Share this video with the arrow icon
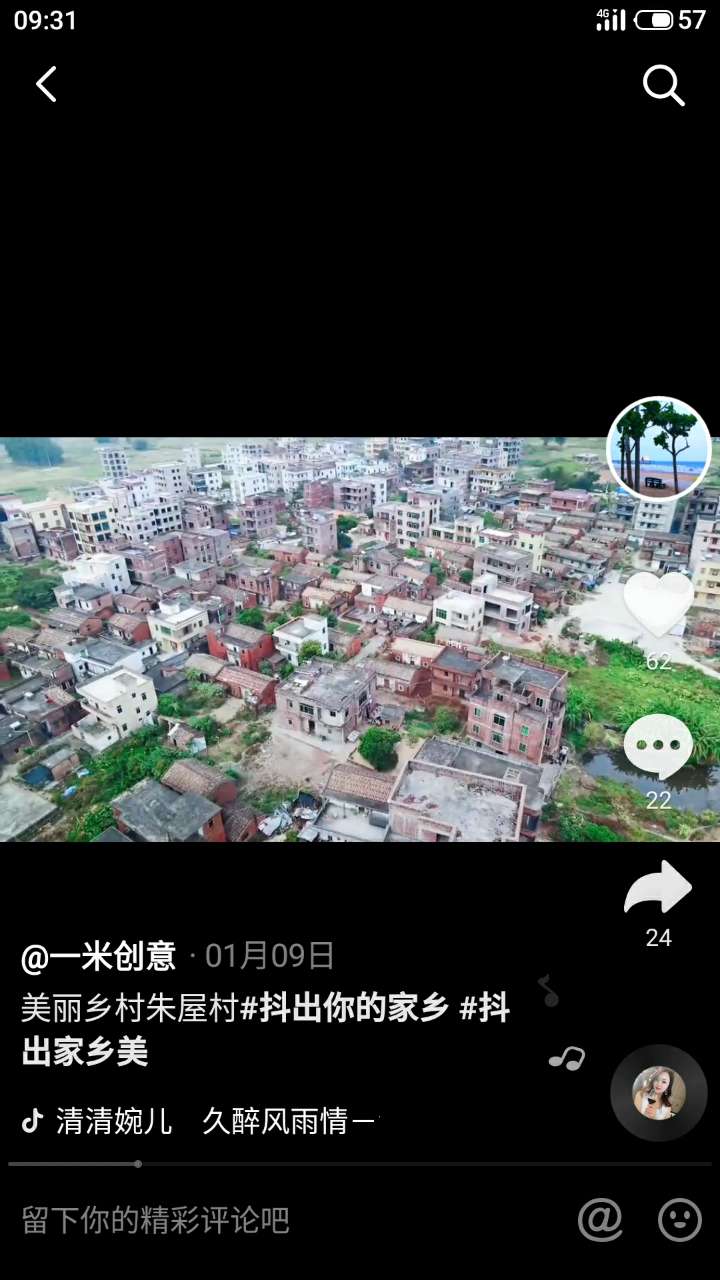720x1280 pixels. [x=658, y=888]
